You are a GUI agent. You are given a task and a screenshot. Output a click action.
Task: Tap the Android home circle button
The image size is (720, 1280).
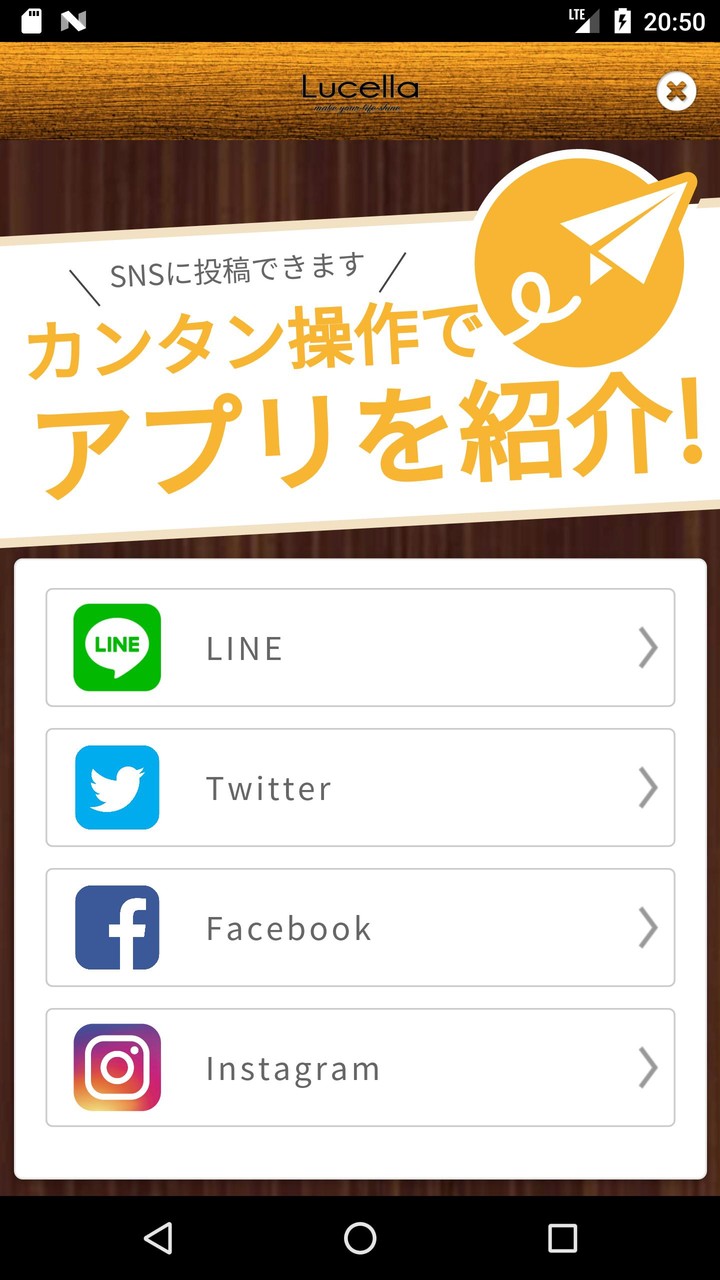[360, 1238]
